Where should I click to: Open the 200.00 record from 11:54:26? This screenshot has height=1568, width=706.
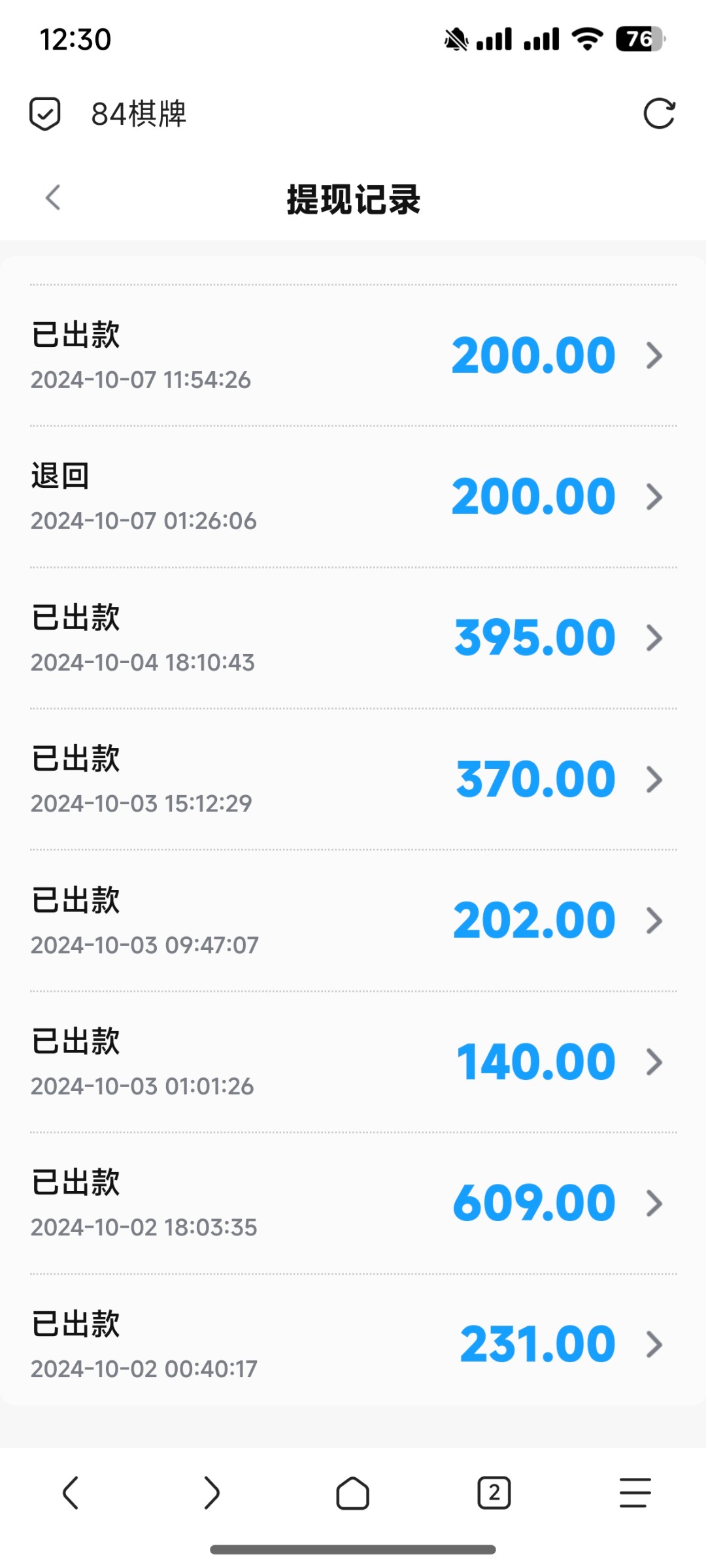click(353, 355)
